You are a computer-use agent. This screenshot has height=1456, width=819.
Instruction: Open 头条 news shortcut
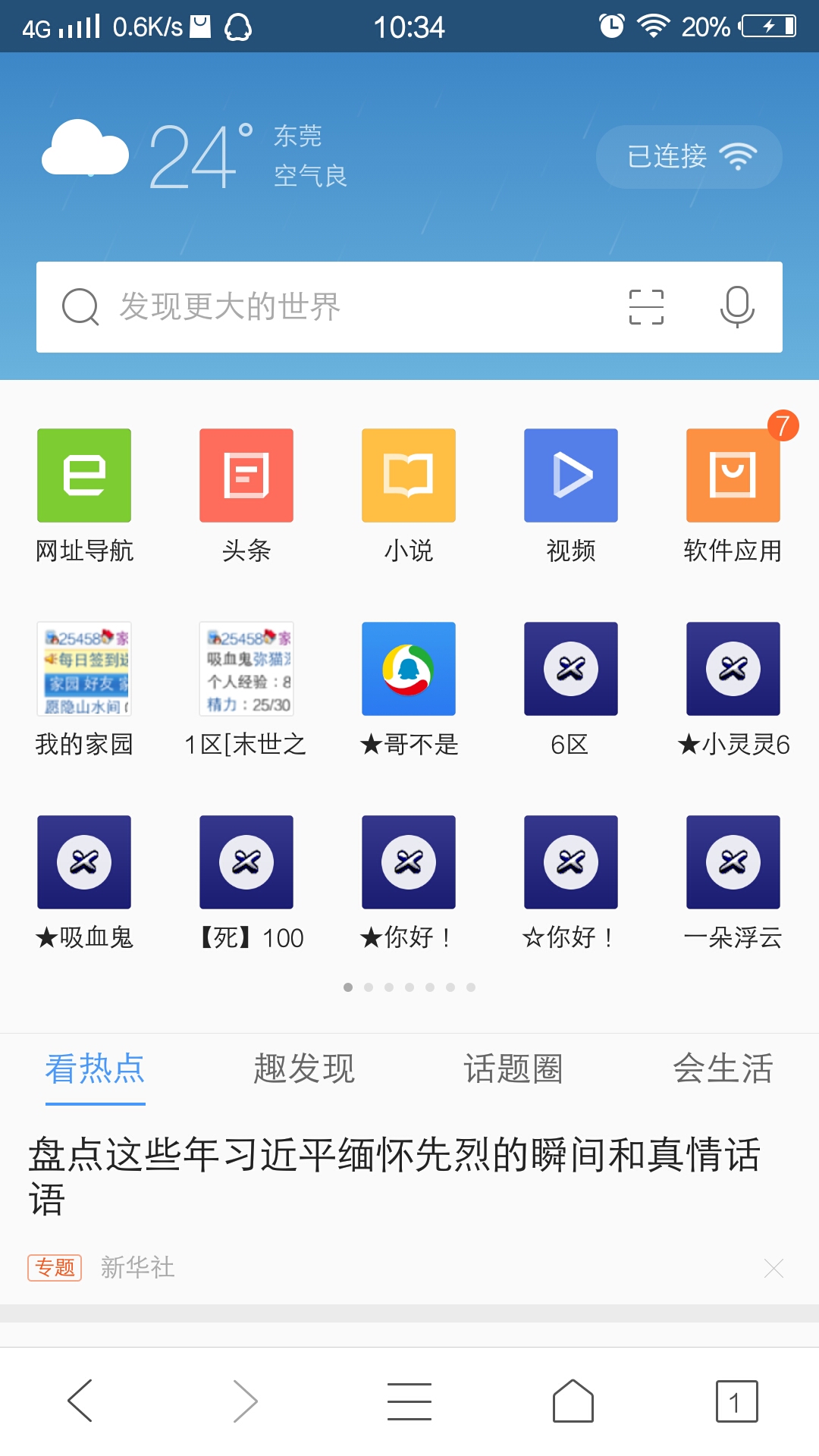pyautogui.click(x=246, y=476)
